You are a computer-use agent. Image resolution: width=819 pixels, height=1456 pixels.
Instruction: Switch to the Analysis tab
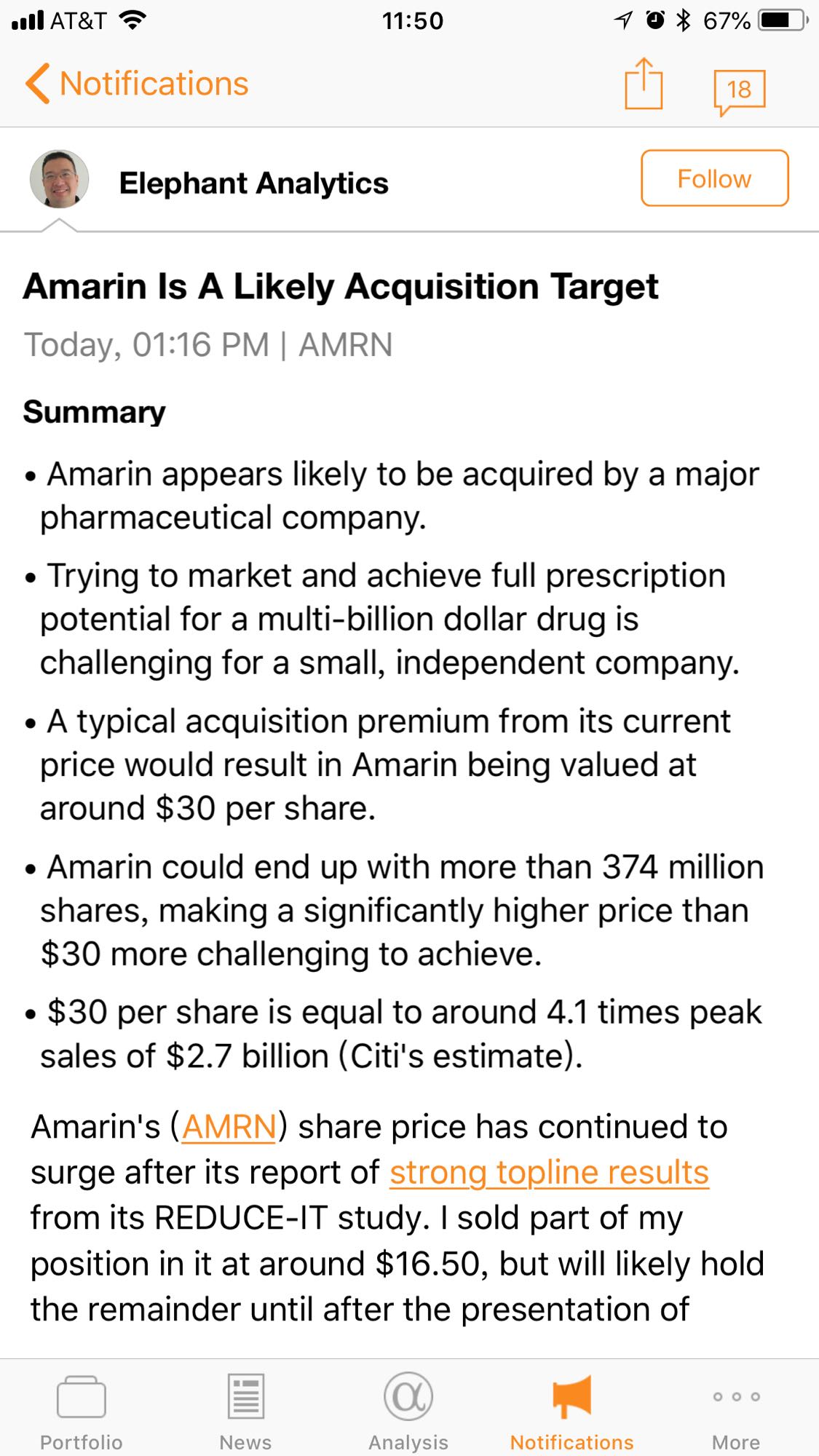[x=408, y=1412]
